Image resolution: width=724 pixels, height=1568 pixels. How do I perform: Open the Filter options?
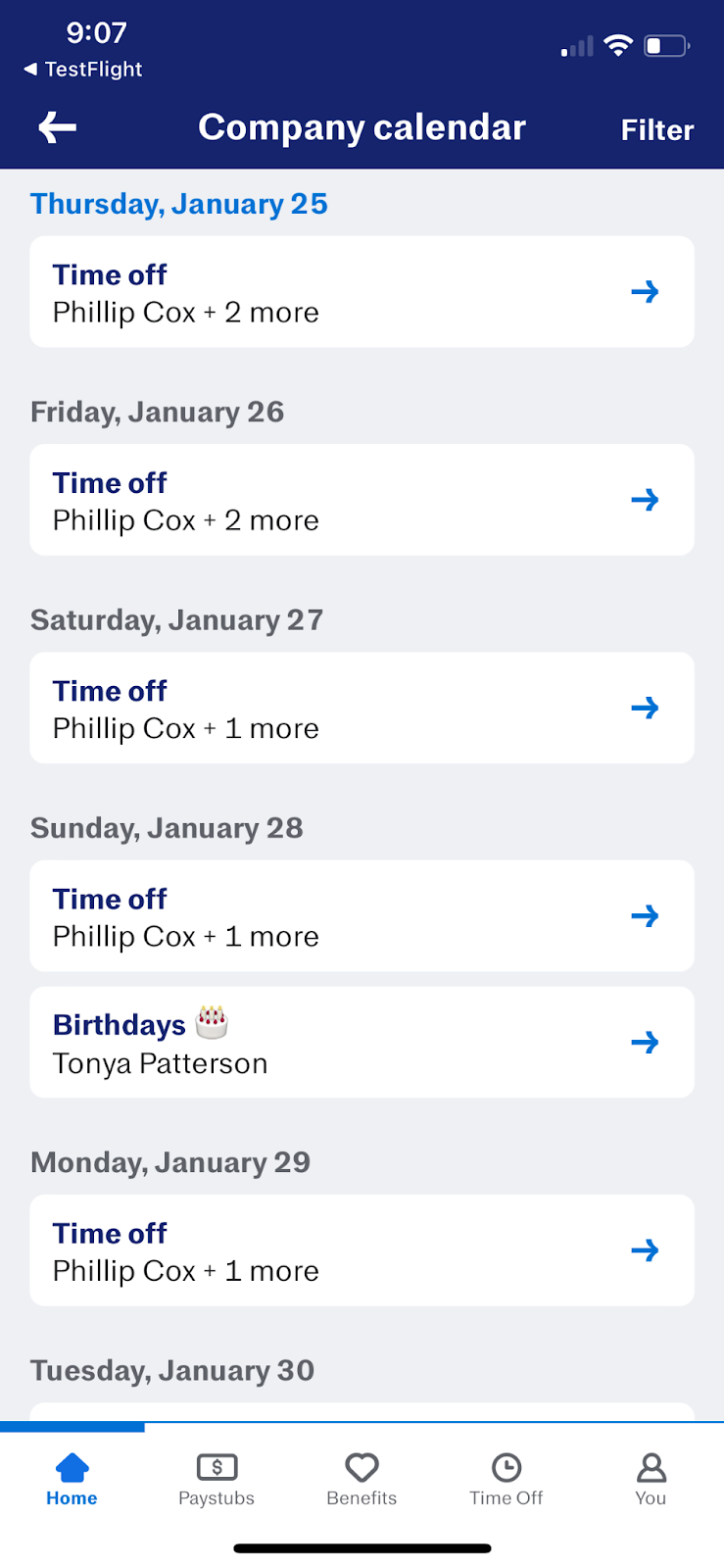click(x=656, y=129)
